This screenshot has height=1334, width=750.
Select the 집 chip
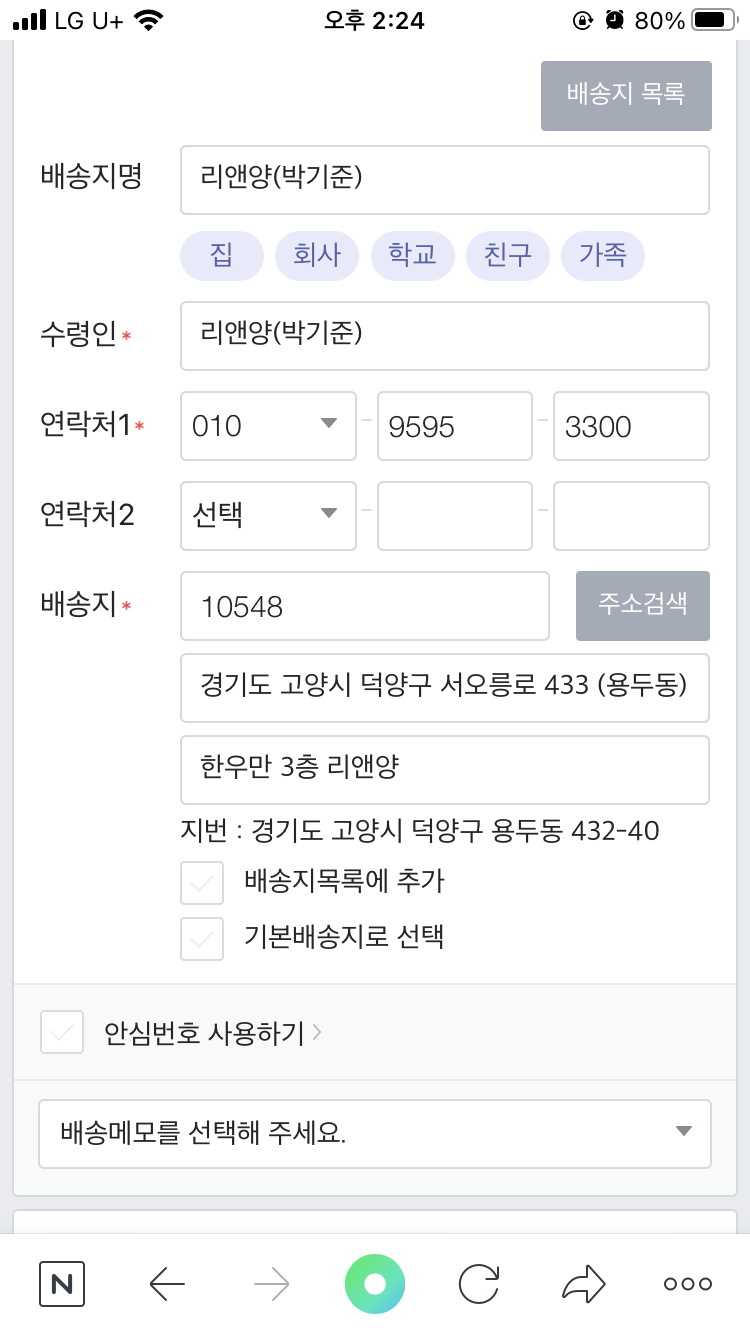click(x=221, y=256)
